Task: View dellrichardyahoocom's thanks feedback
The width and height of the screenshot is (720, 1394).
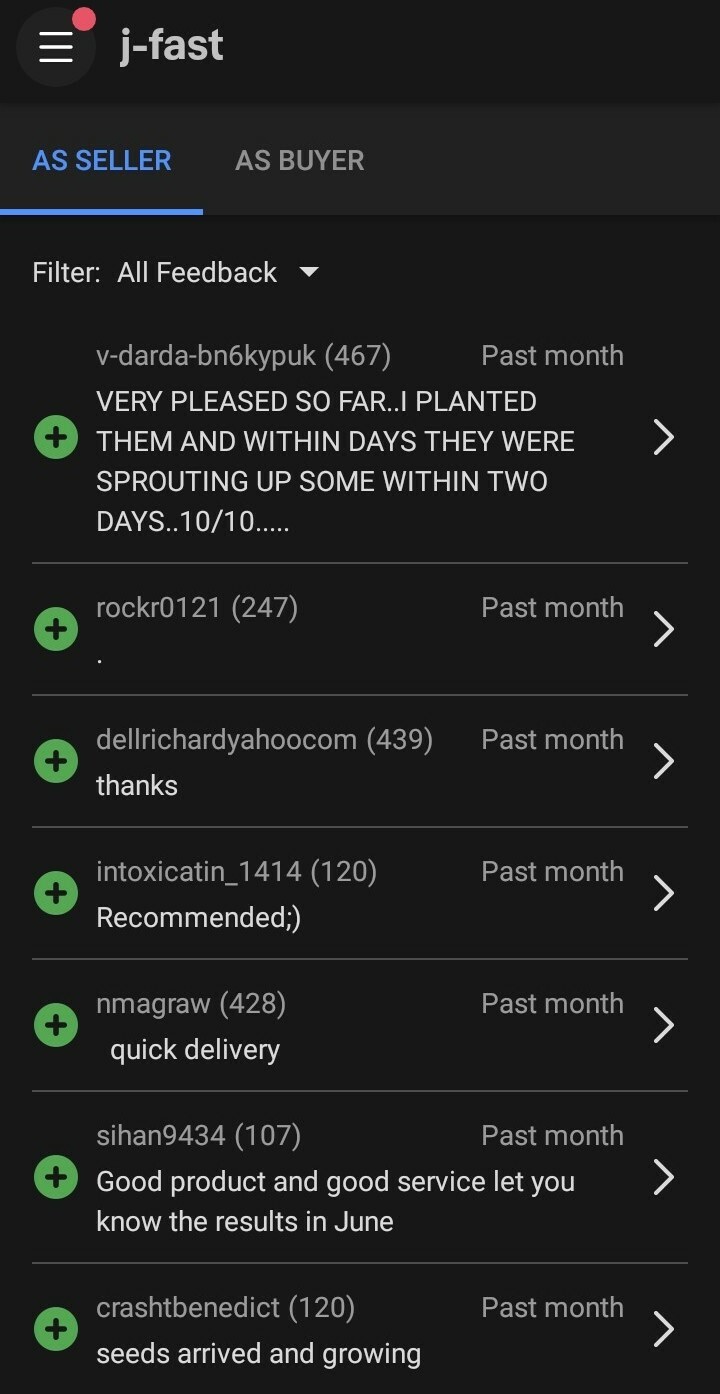Action: [360, 761]
